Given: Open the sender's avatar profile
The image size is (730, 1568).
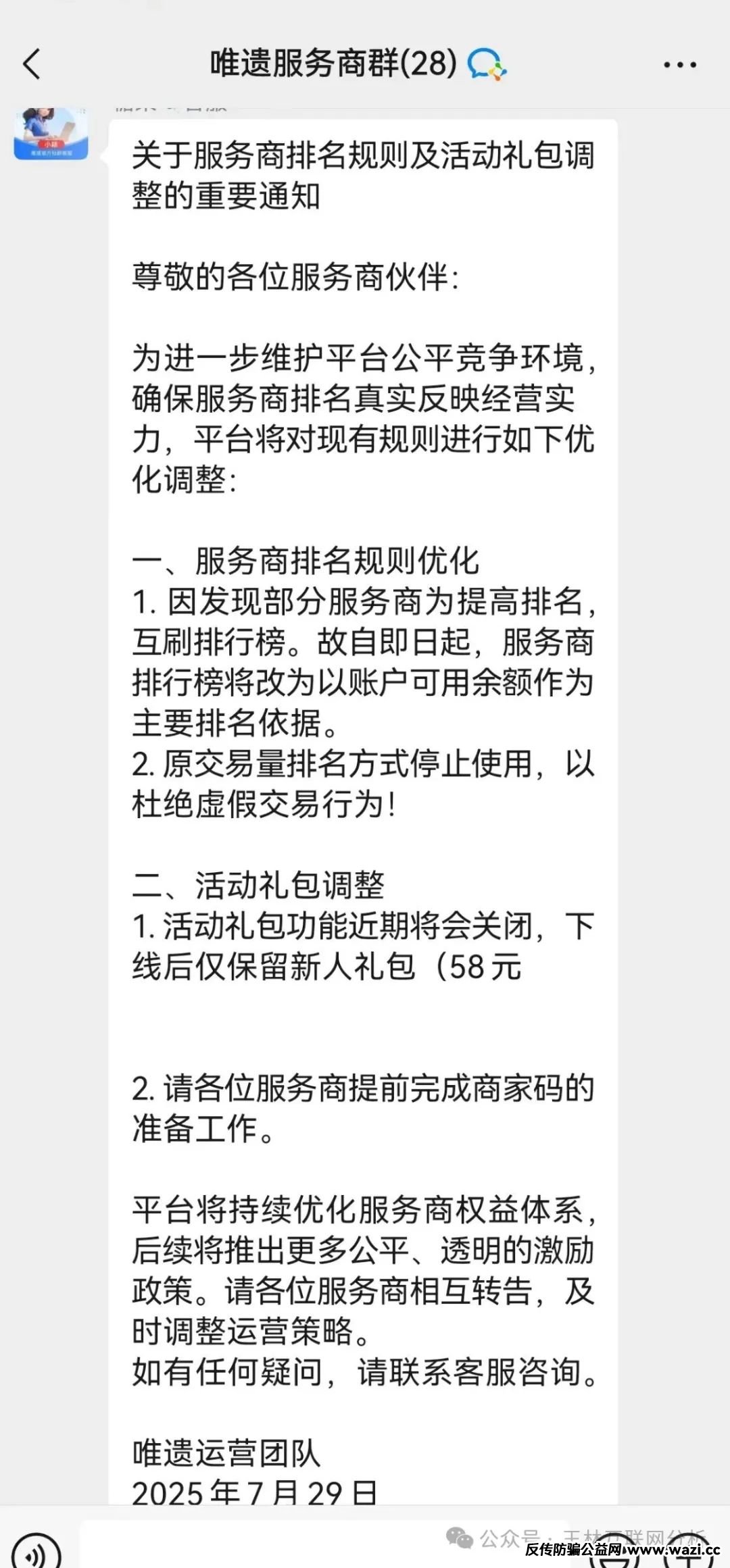Looking at the screenshot, I should (51, 132).
